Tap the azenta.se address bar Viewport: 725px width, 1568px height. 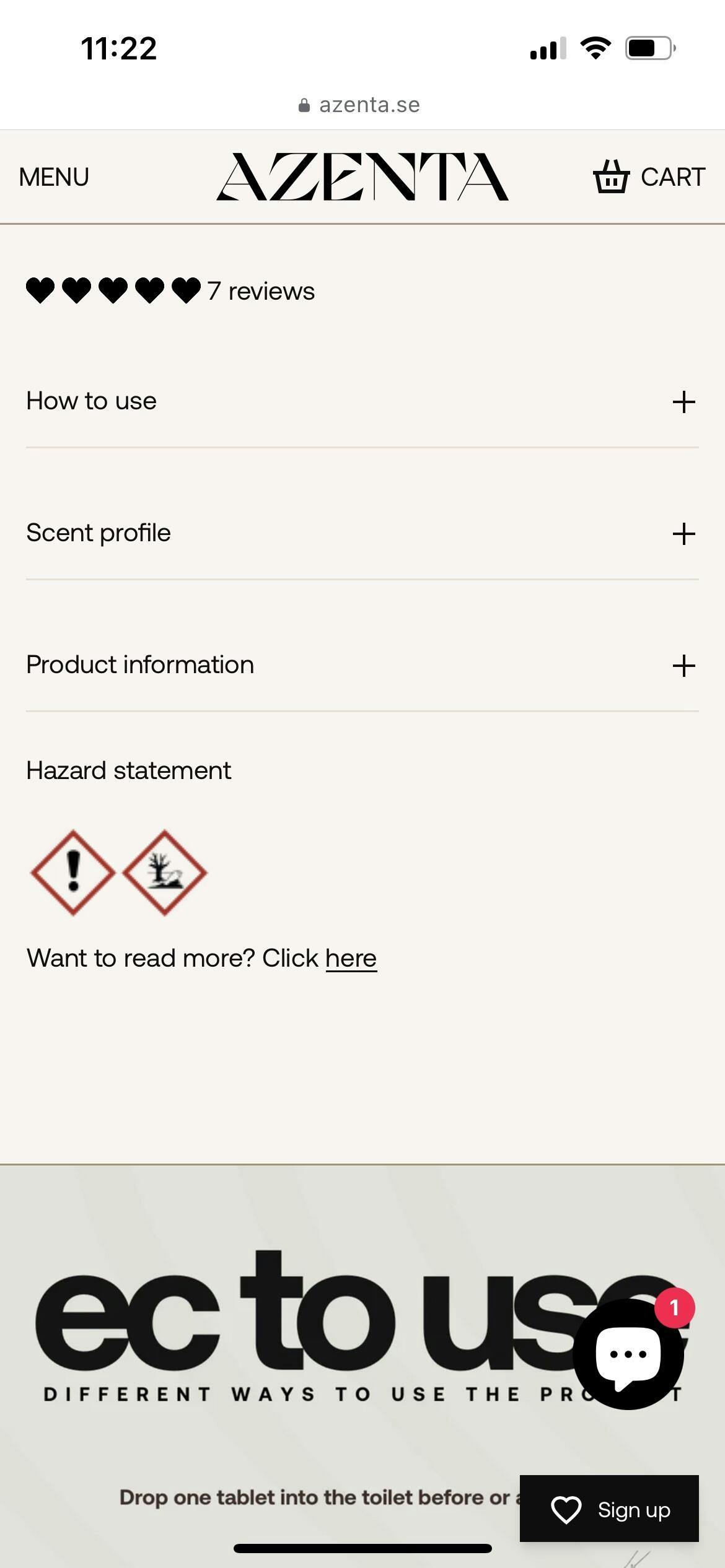(x=362, y=105)
